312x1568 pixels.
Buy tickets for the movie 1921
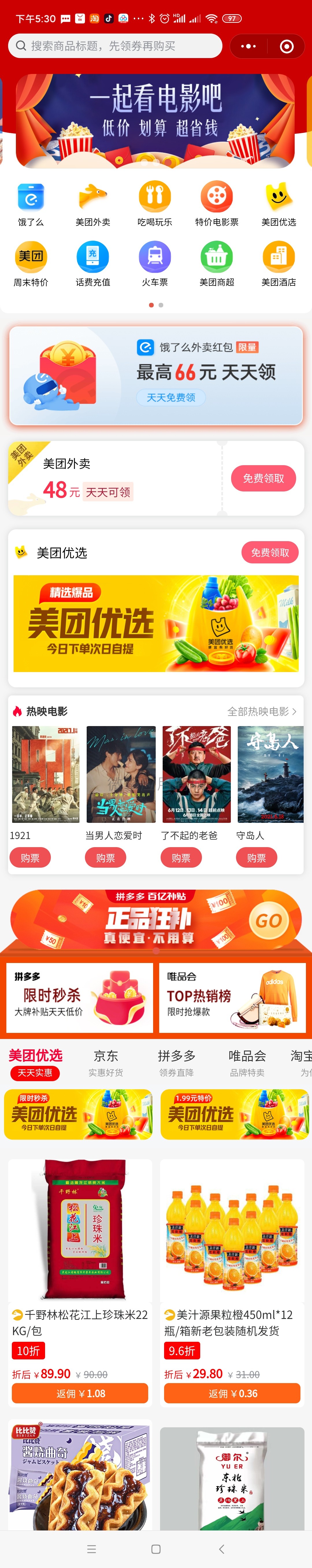pos(30,858)
